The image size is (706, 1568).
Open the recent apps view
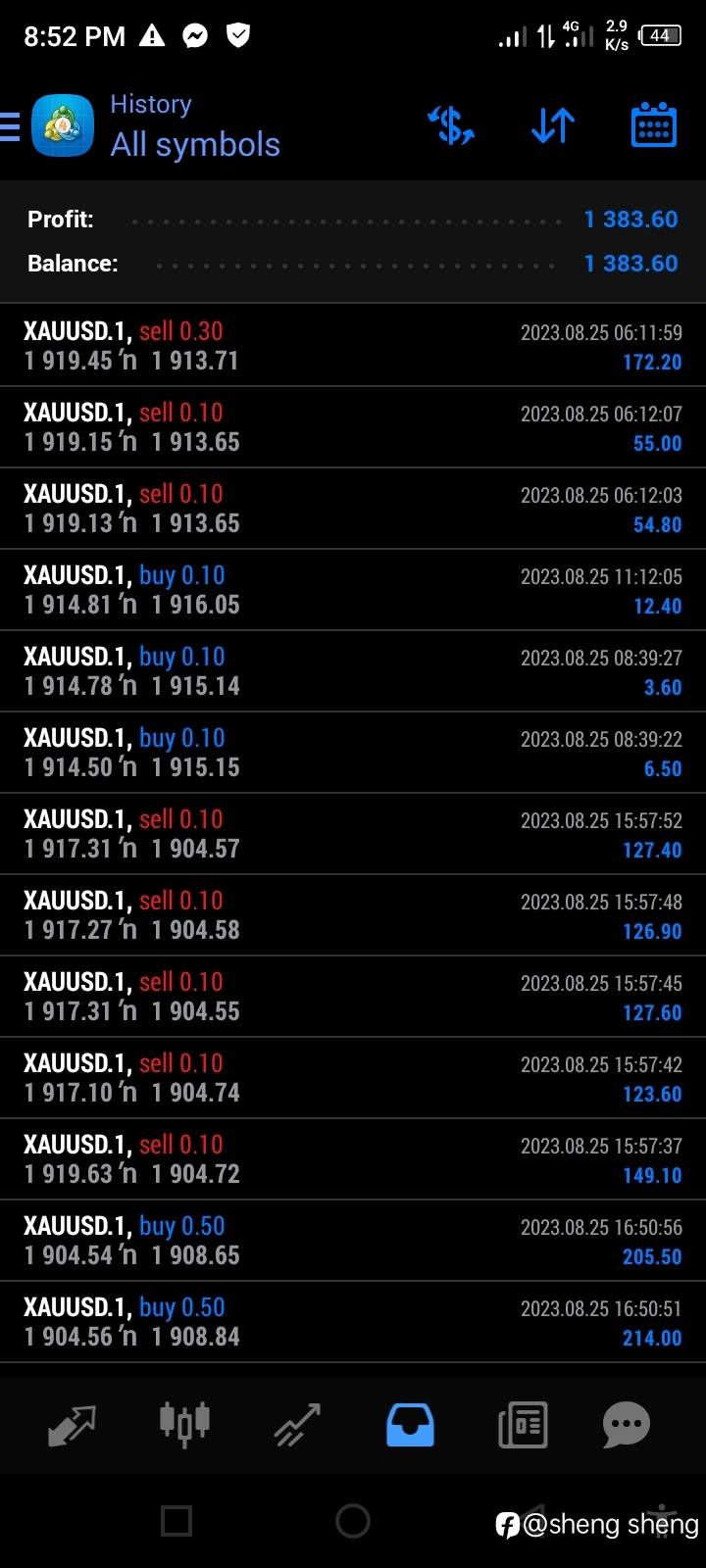point(176,1521)
